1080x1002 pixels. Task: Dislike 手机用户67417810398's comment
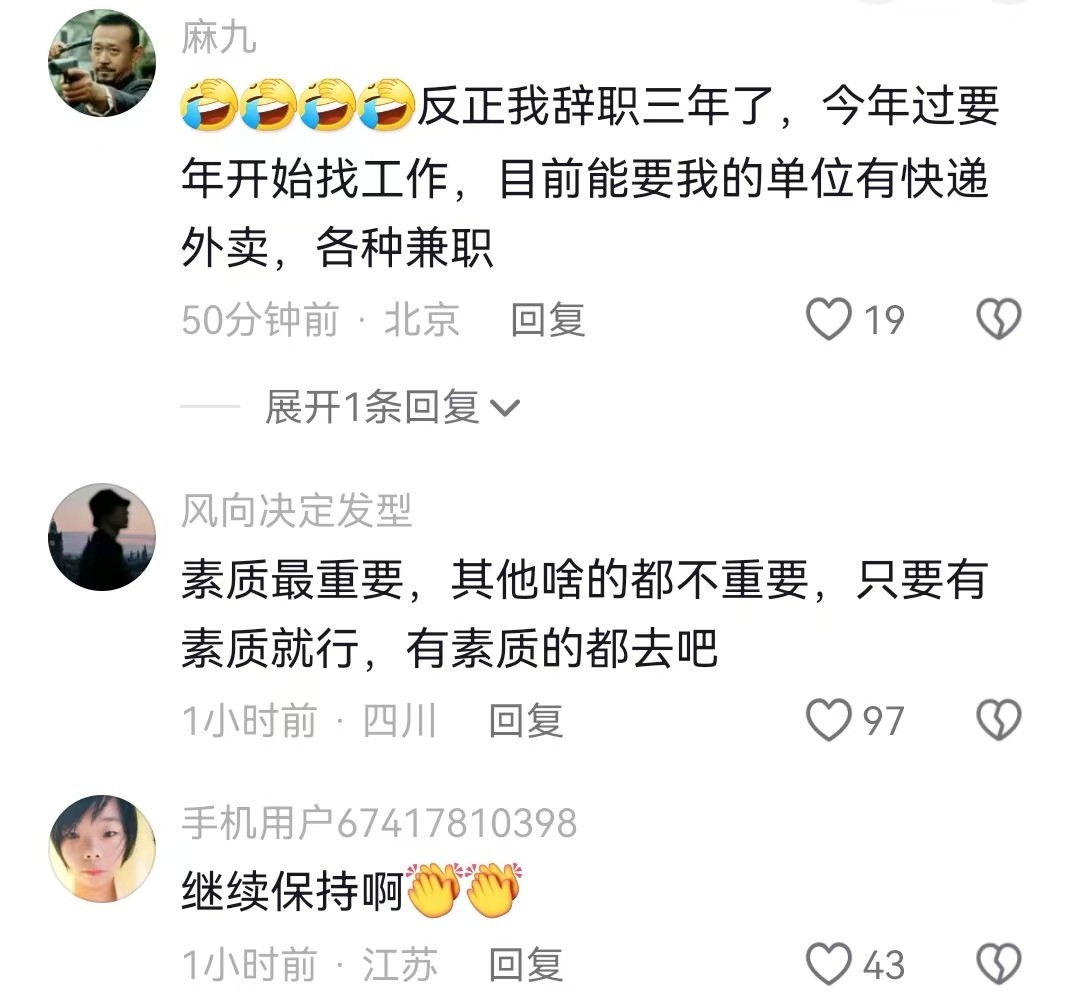(997, 965)
